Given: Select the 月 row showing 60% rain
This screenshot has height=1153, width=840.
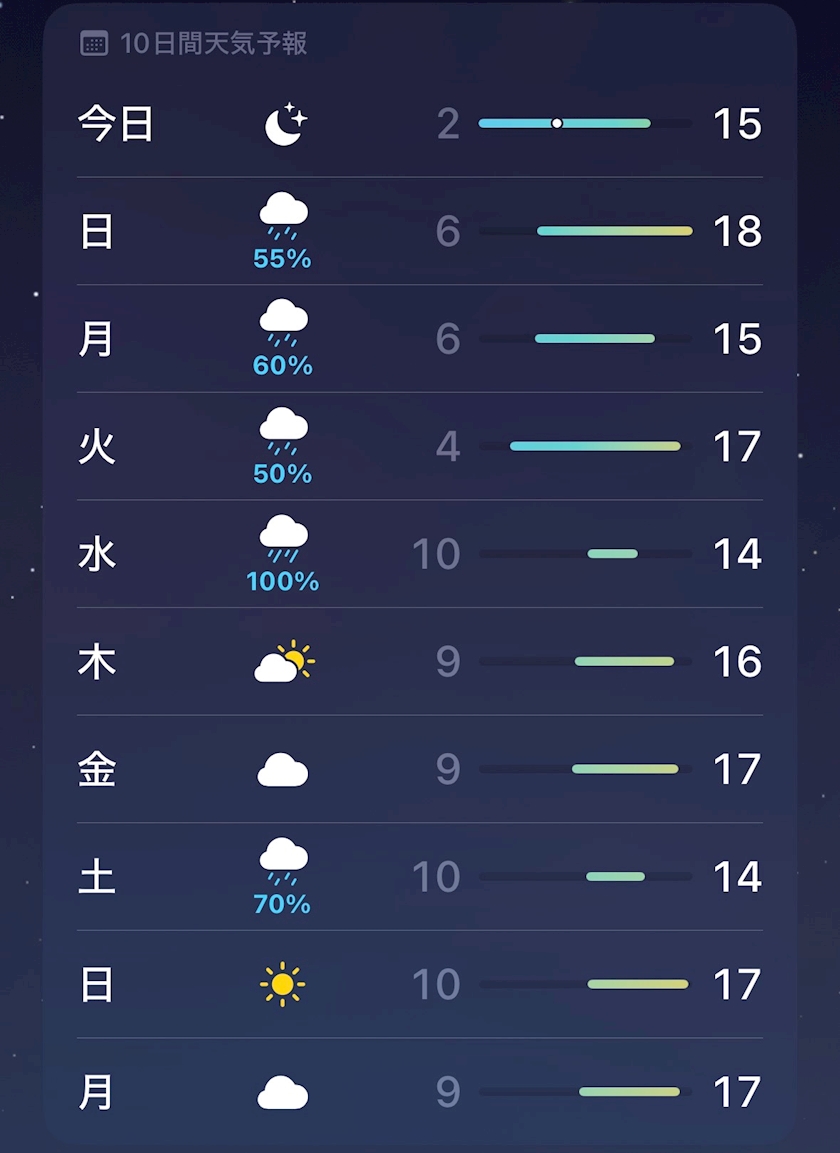Looking at the screenshot, I should 420,340.
